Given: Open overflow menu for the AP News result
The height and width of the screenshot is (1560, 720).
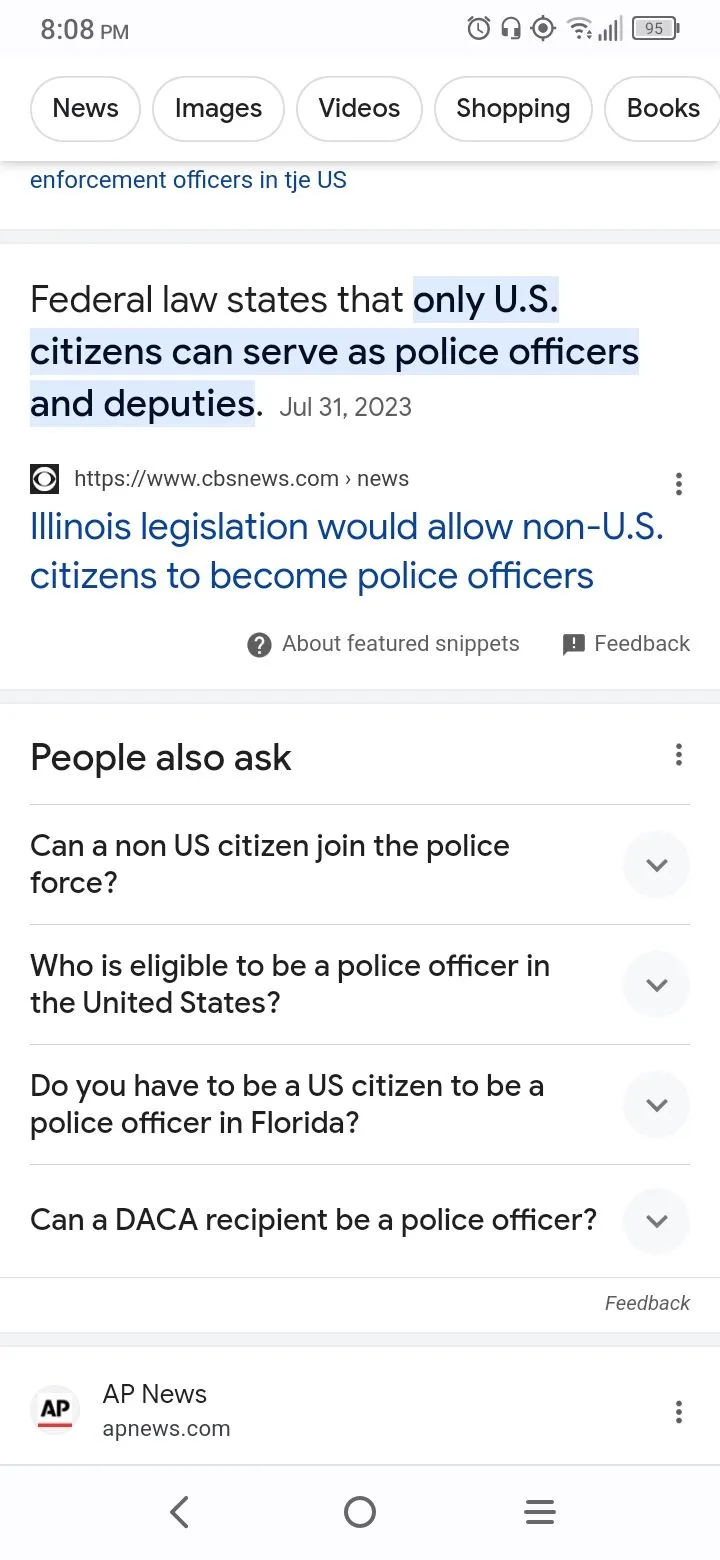Looking at the screenshot, I should tap(679, 1411).
